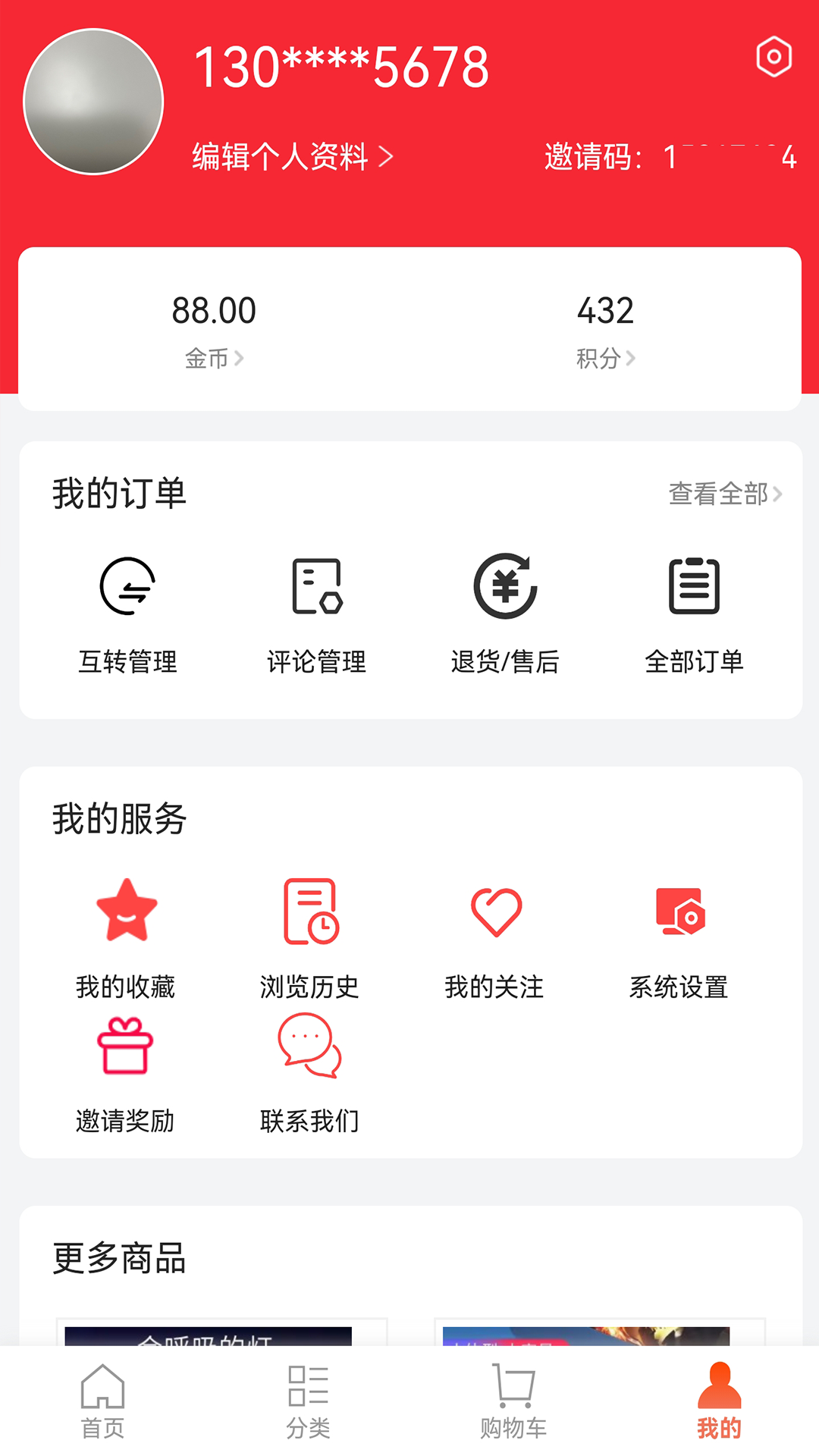Tap the profile avatar picture
Viewport: 819px width, 1456px height.
pos(93,102)
